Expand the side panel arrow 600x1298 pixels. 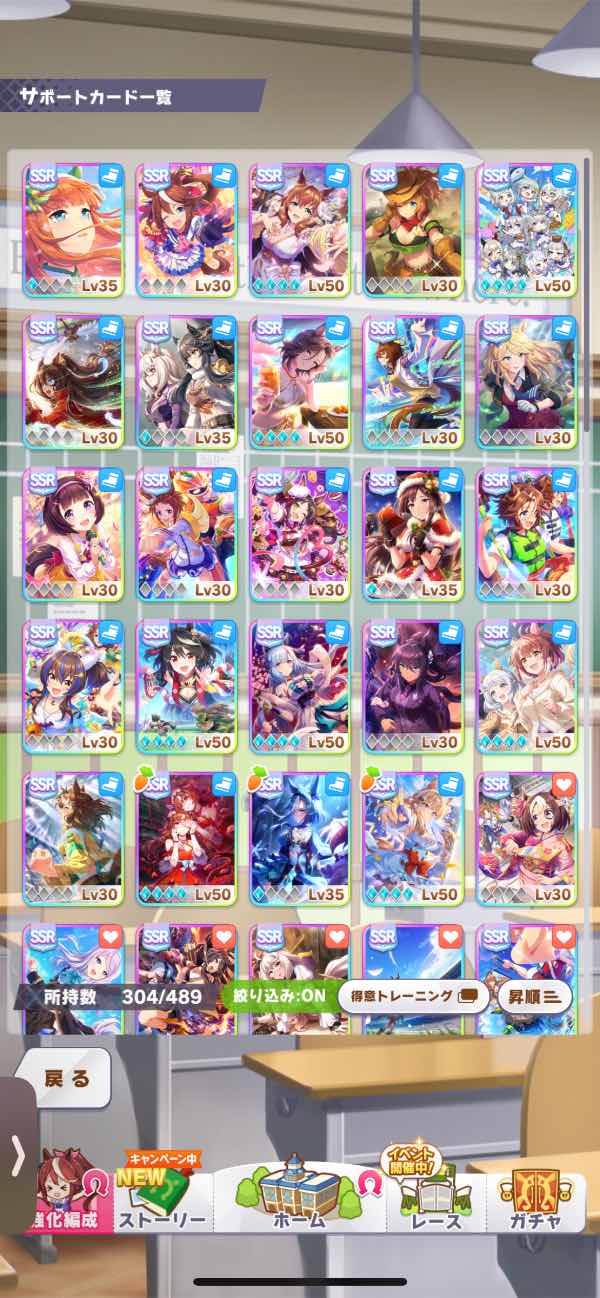[x=17, y=1158]
